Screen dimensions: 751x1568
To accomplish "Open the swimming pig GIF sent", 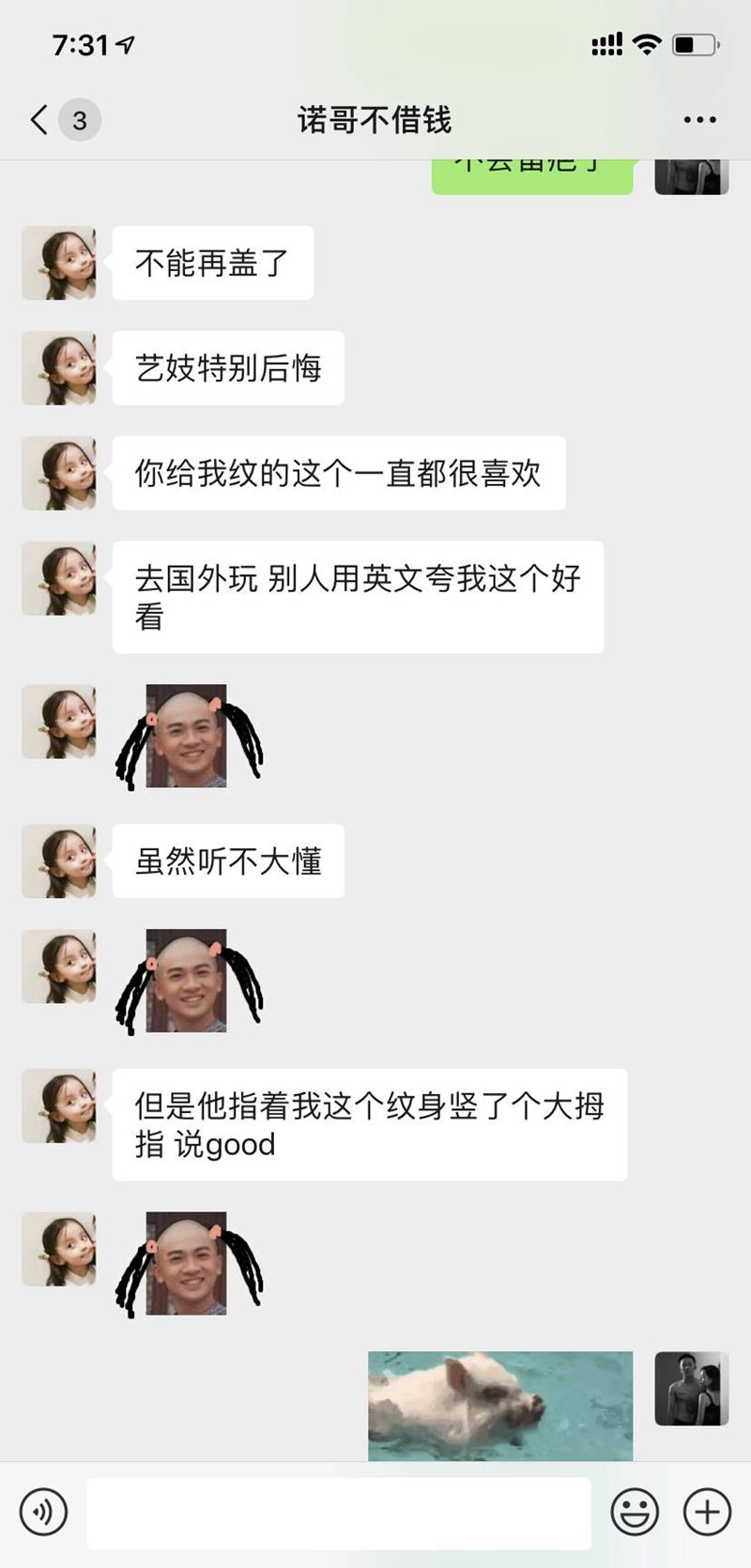I will tap(499, 1406).
